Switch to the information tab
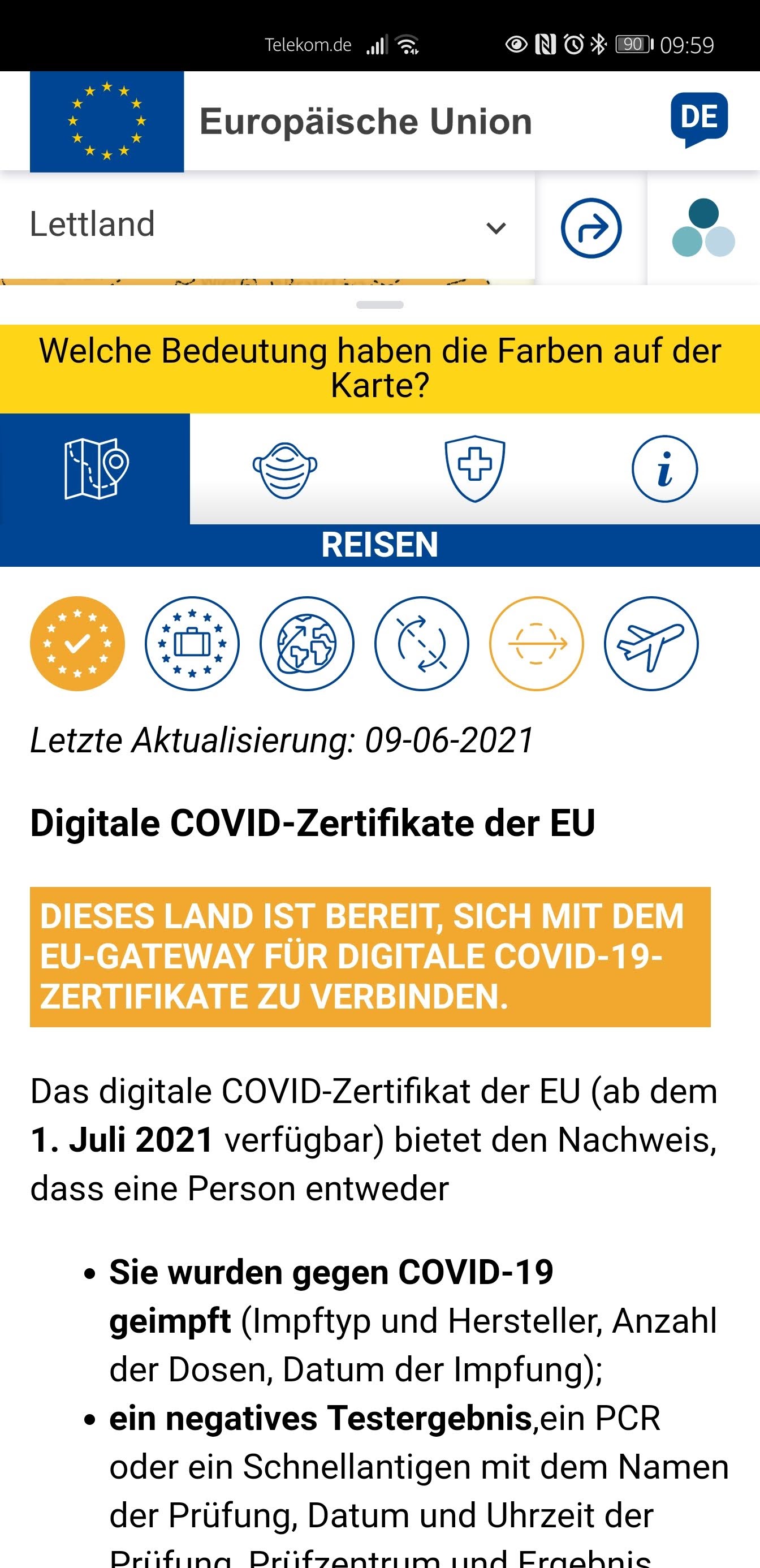 (x=664, y=468)
